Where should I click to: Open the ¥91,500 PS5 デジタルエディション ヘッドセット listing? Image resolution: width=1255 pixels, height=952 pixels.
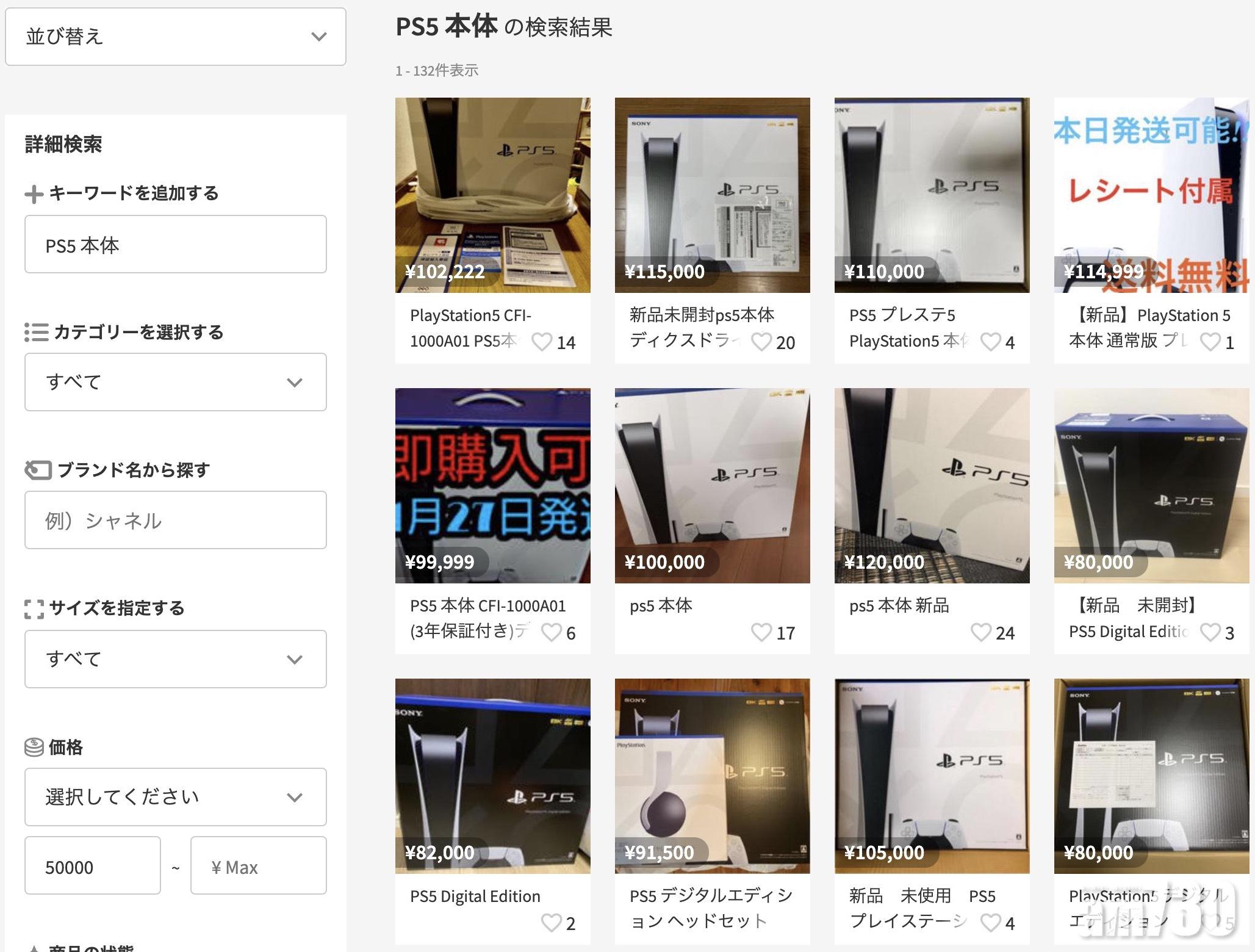point(712,776)
